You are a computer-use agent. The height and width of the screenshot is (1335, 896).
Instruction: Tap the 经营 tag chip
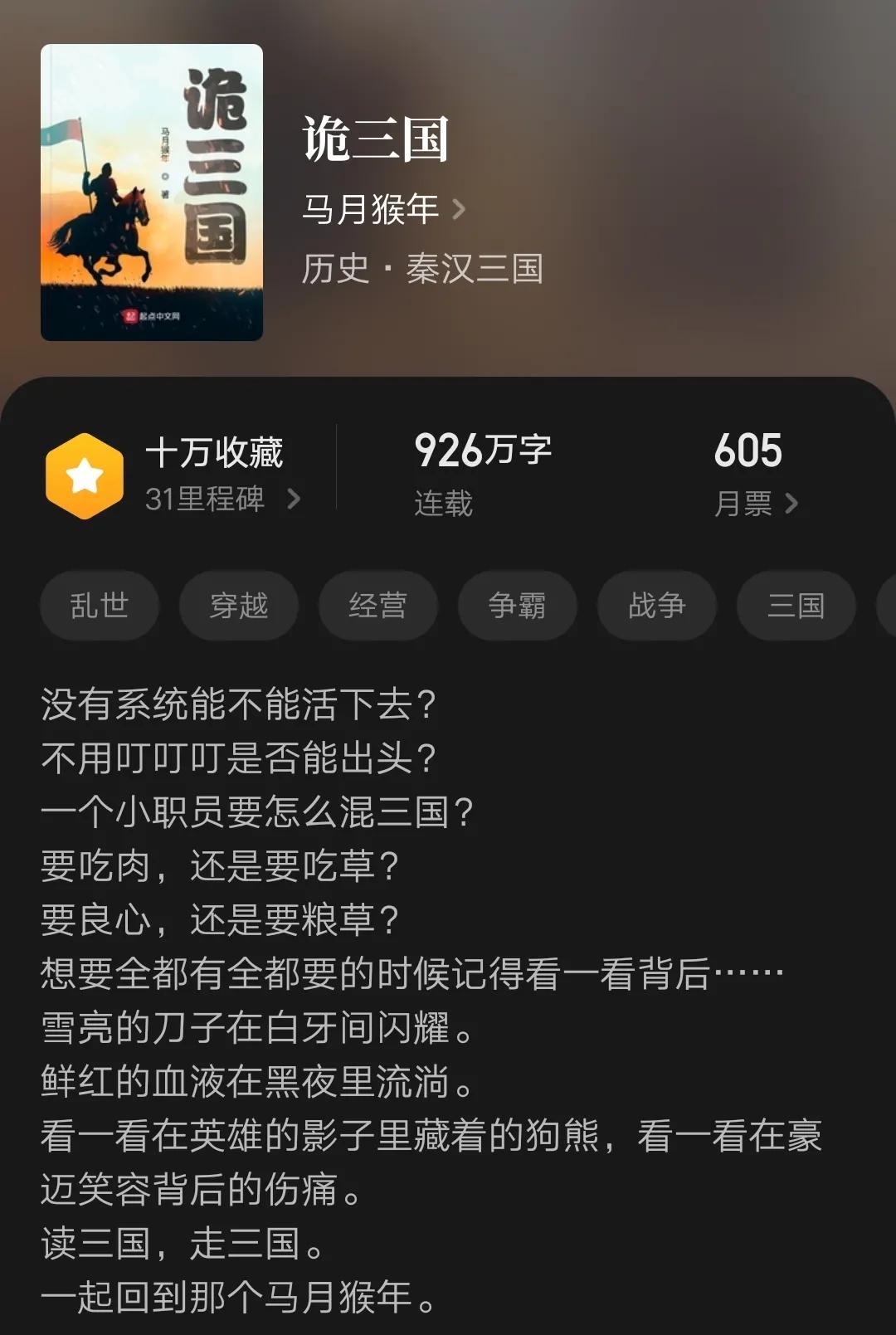[x=378, y=606]
